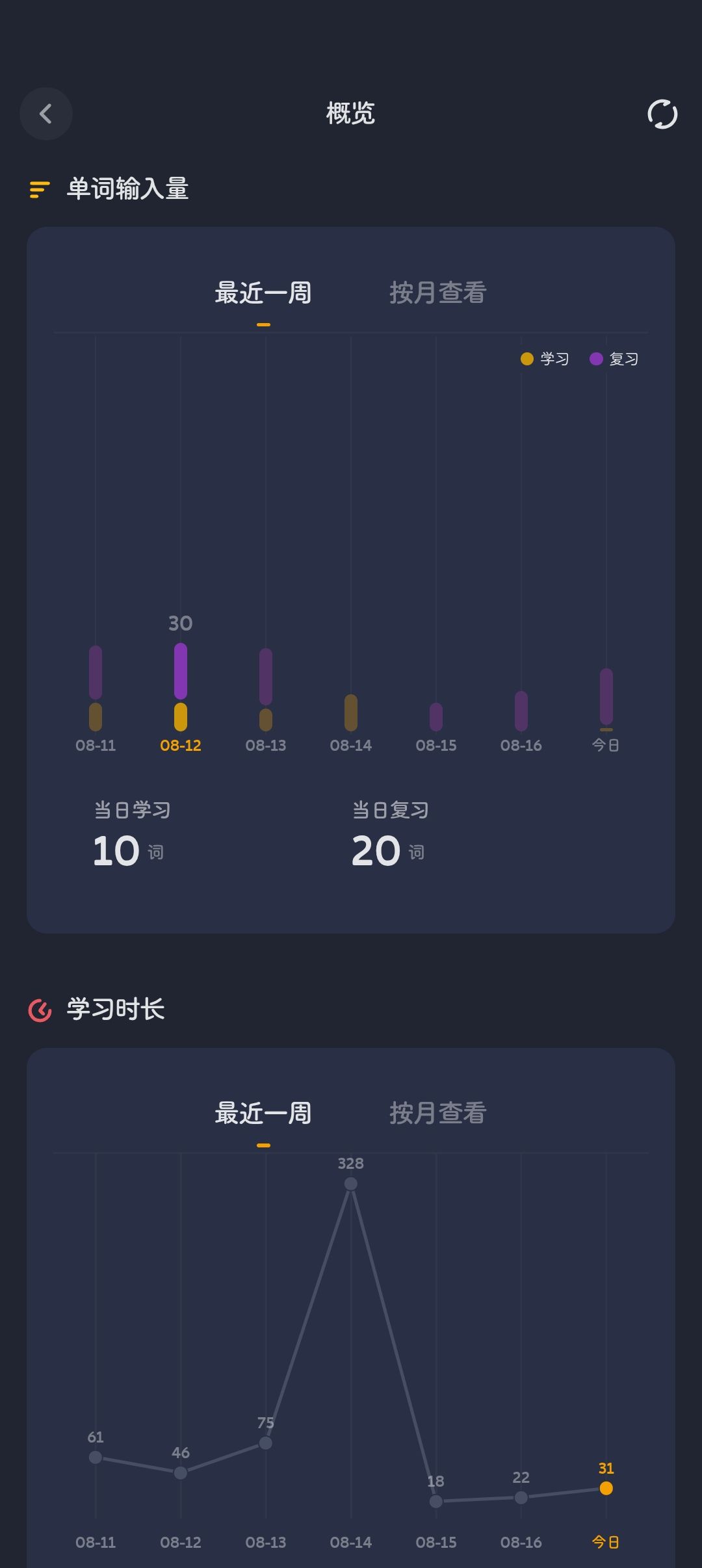Tap the 328 point on duration chart
Image resolution: width=702 pixels, height=1568 pixels.
(x=351, y=1184)
